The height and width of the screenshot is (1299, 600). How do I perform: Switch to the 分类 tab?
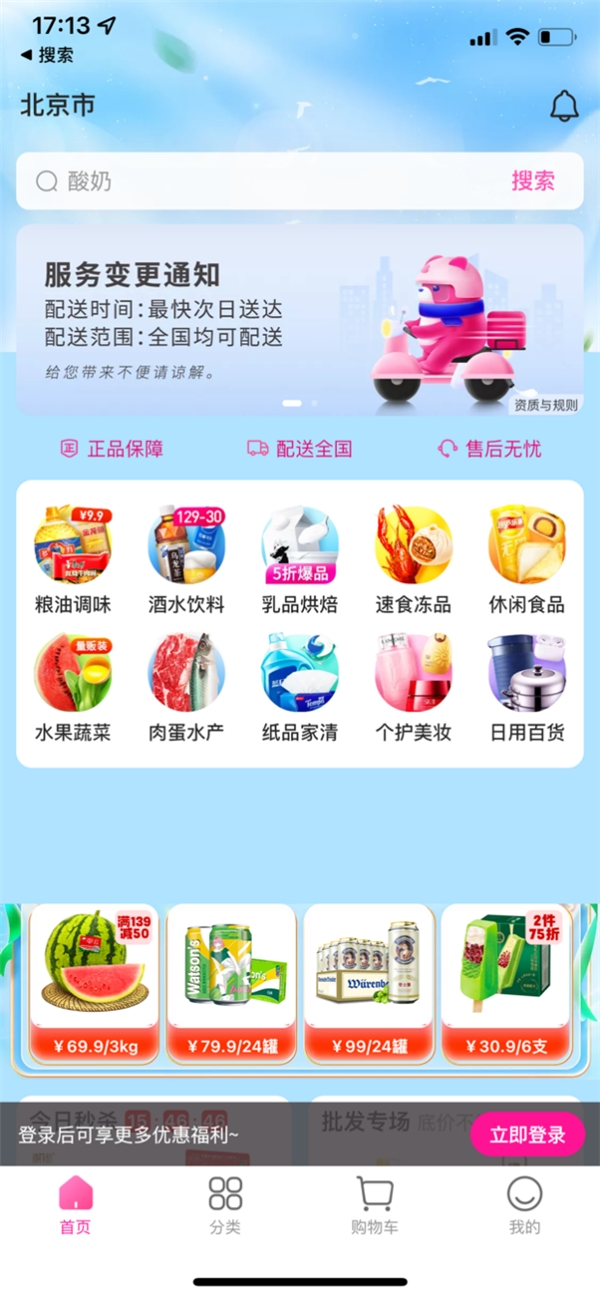tap(225, 1205)
